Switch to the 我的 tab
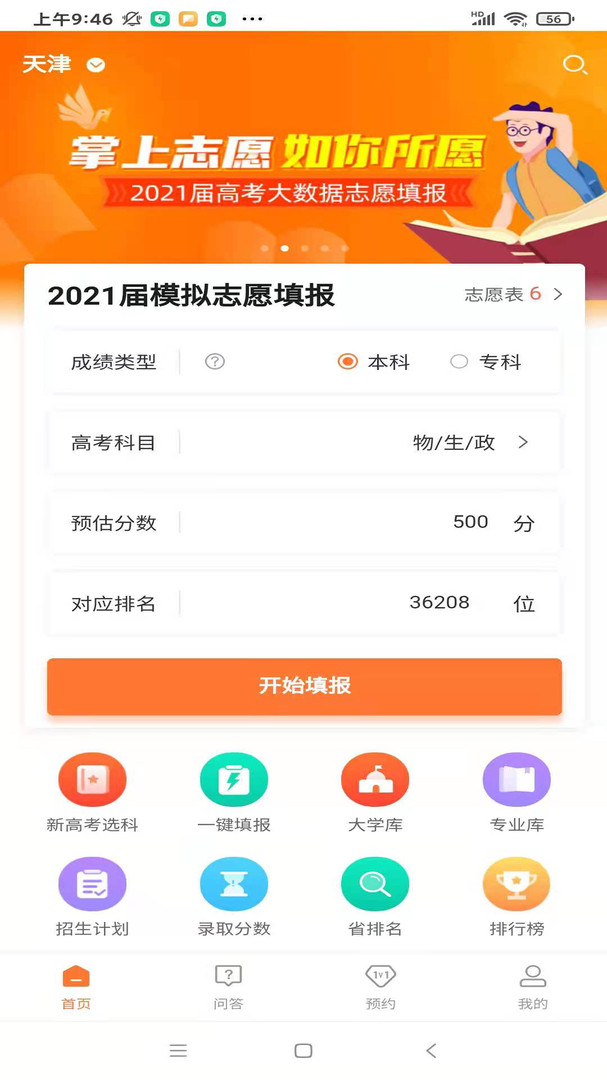 tap(533, 987)
